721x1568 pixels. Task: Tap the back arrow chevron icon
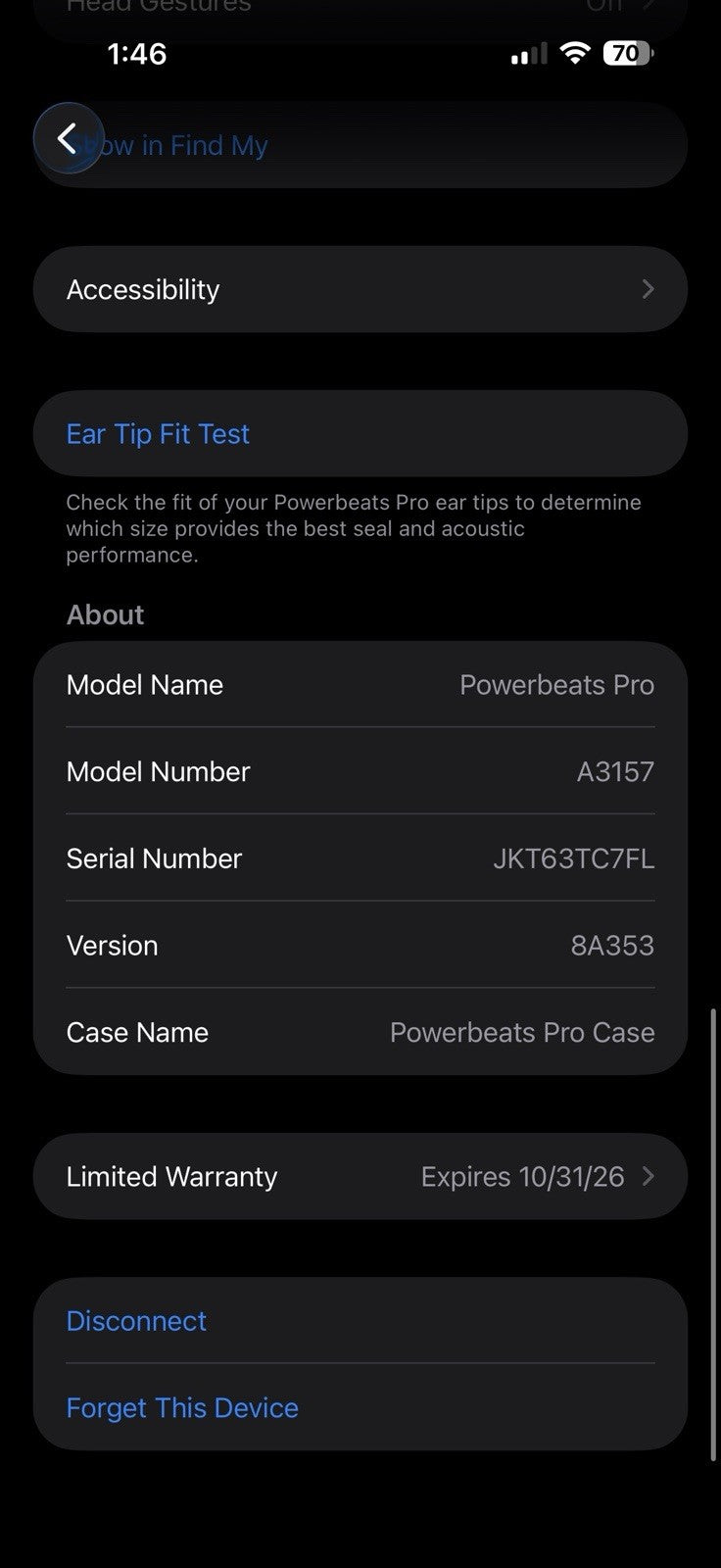point(68,138)
